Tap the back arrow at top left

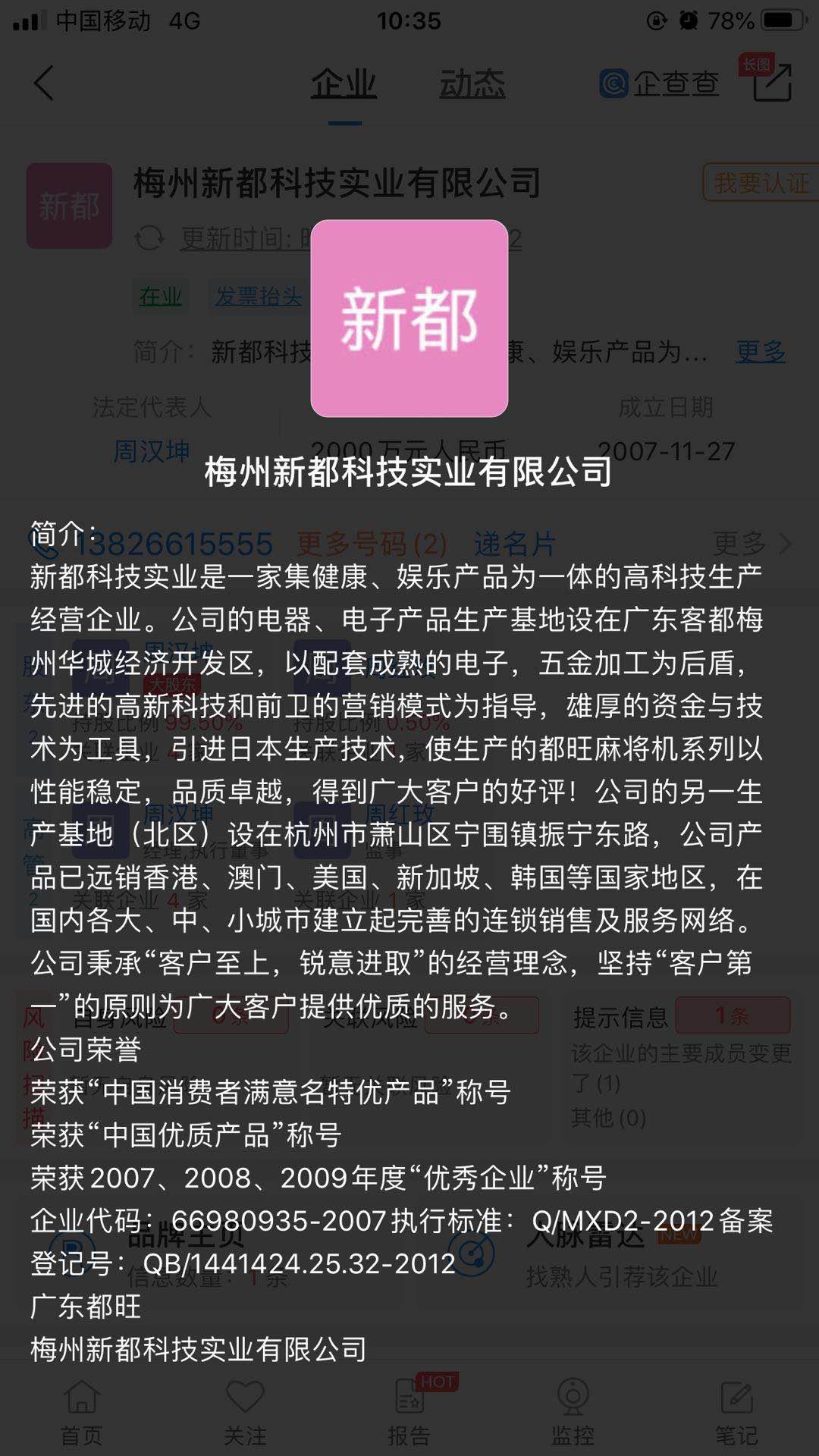[43, 83]
